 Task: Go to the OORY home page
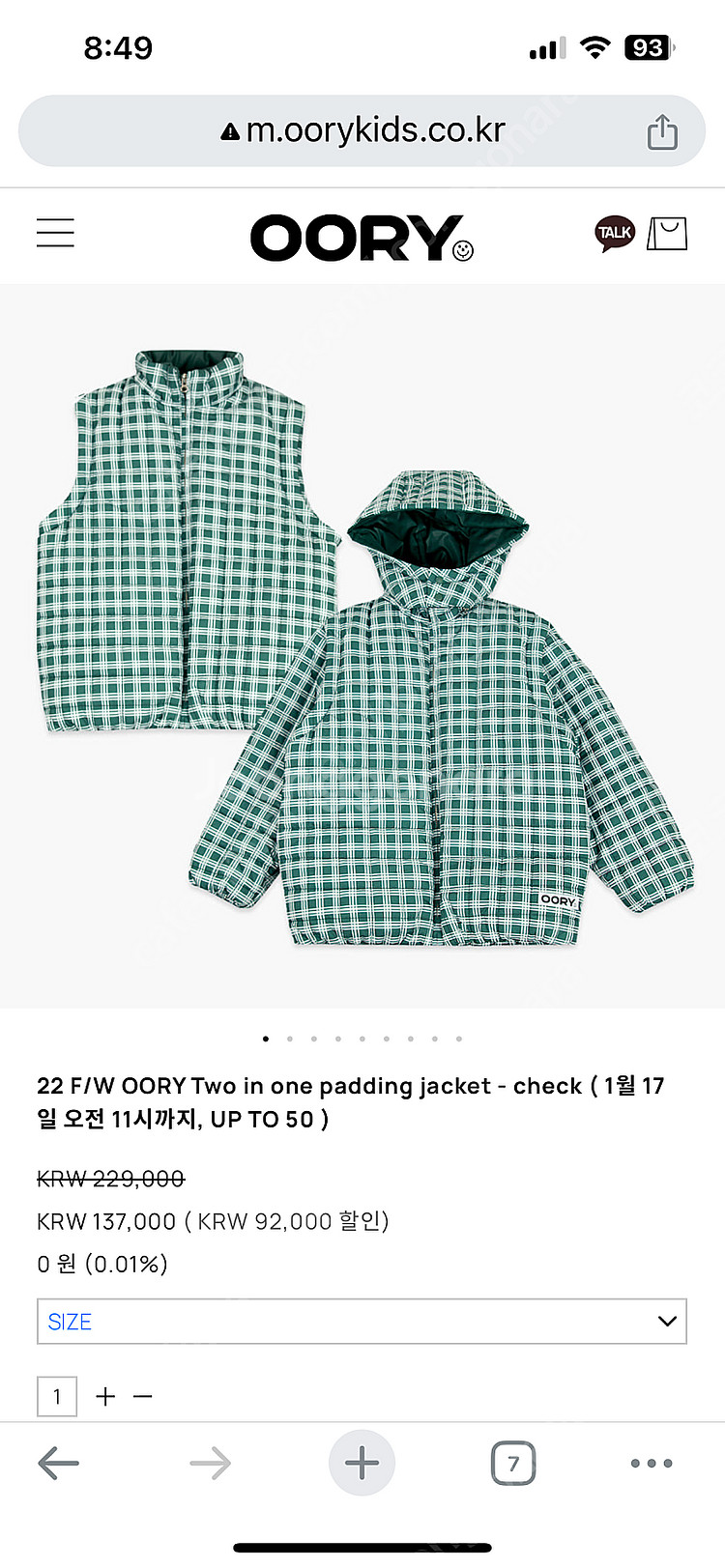coord(362,238)
